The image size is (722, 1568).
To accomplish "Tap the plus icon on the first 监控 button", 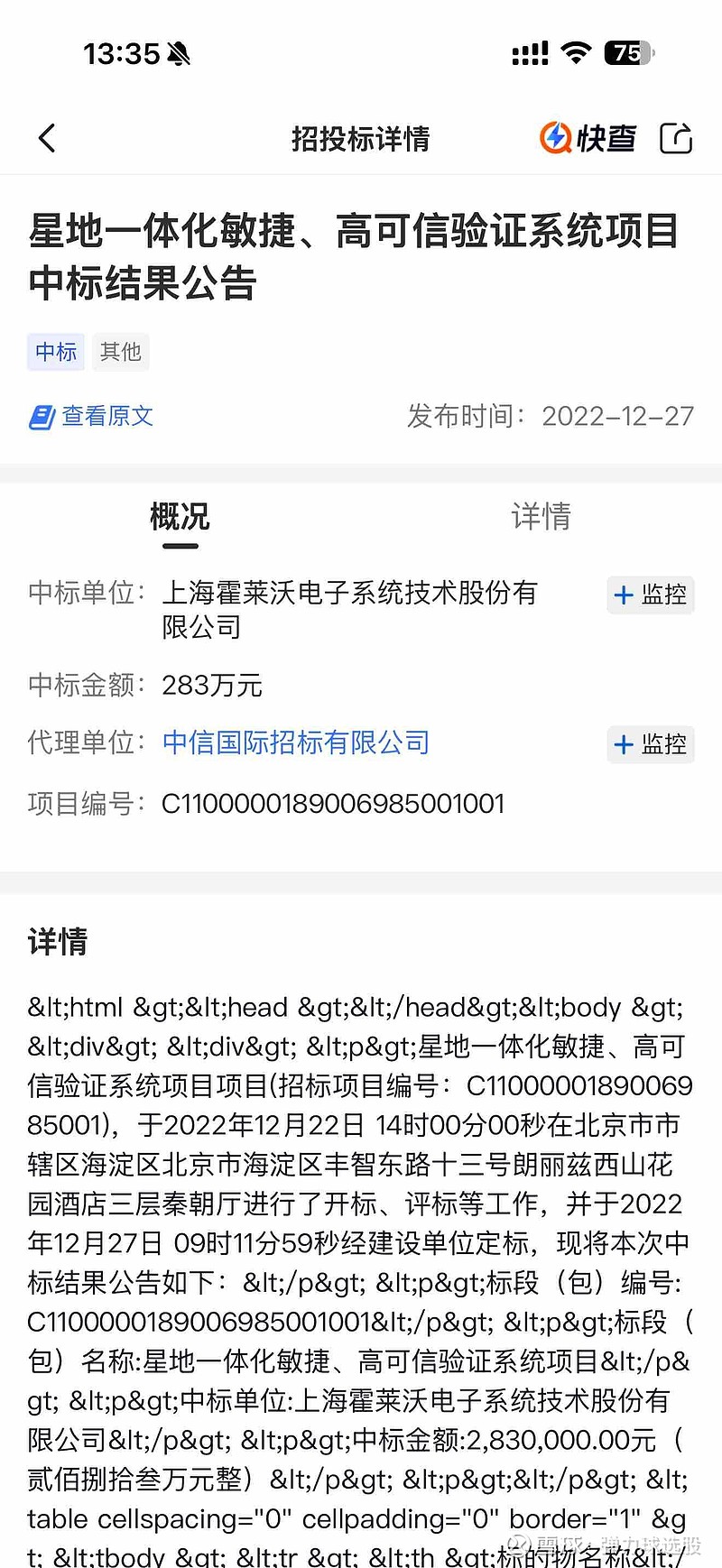I will 623,595.
